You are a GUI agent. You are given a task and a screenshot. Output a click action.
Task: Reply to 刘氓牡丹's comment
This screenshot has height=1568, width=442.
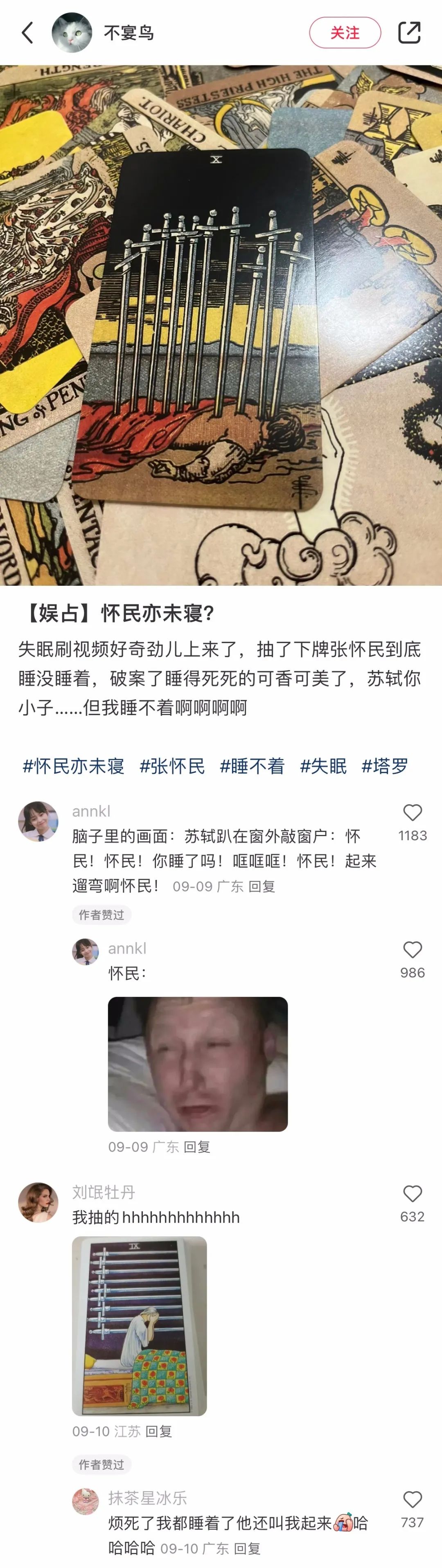coord(158,1431)
